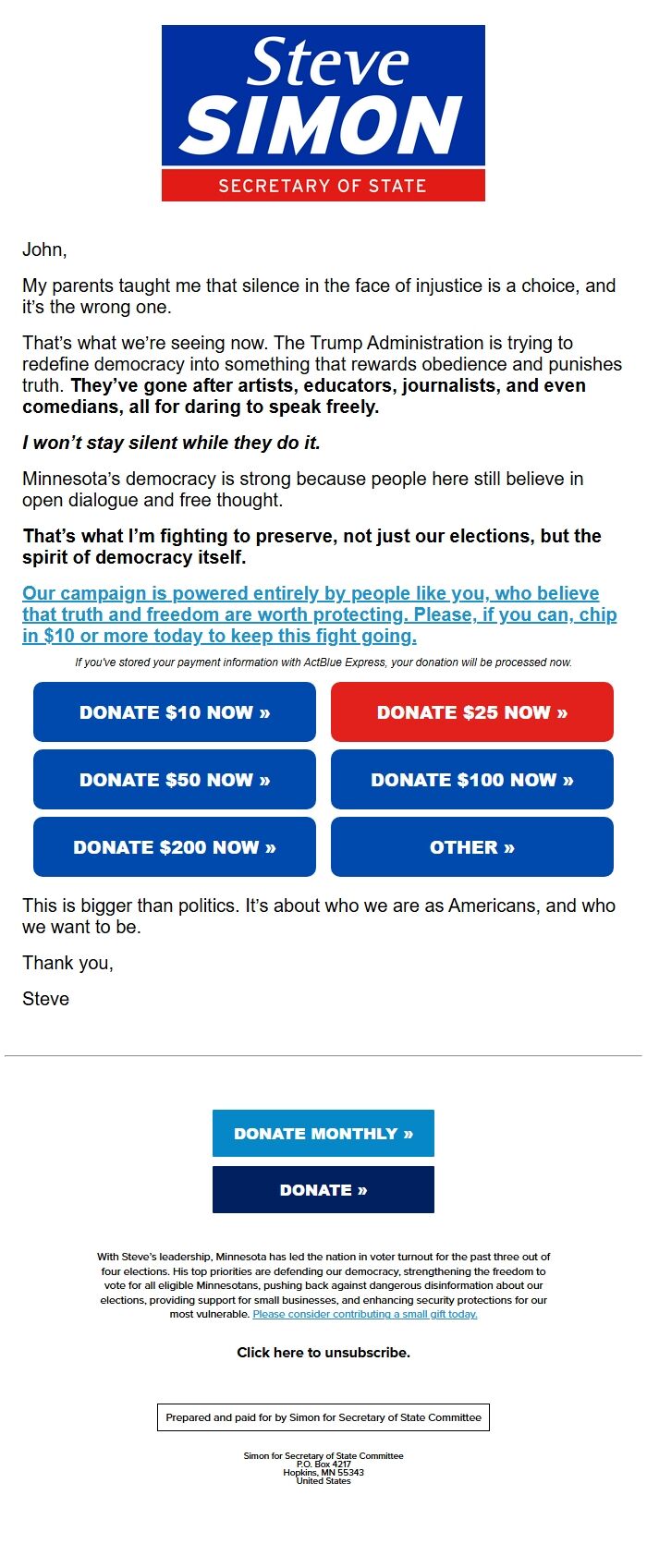Pick the OTHER amount button
This screenshot has width=647, height=1568.
pos(472,847)
